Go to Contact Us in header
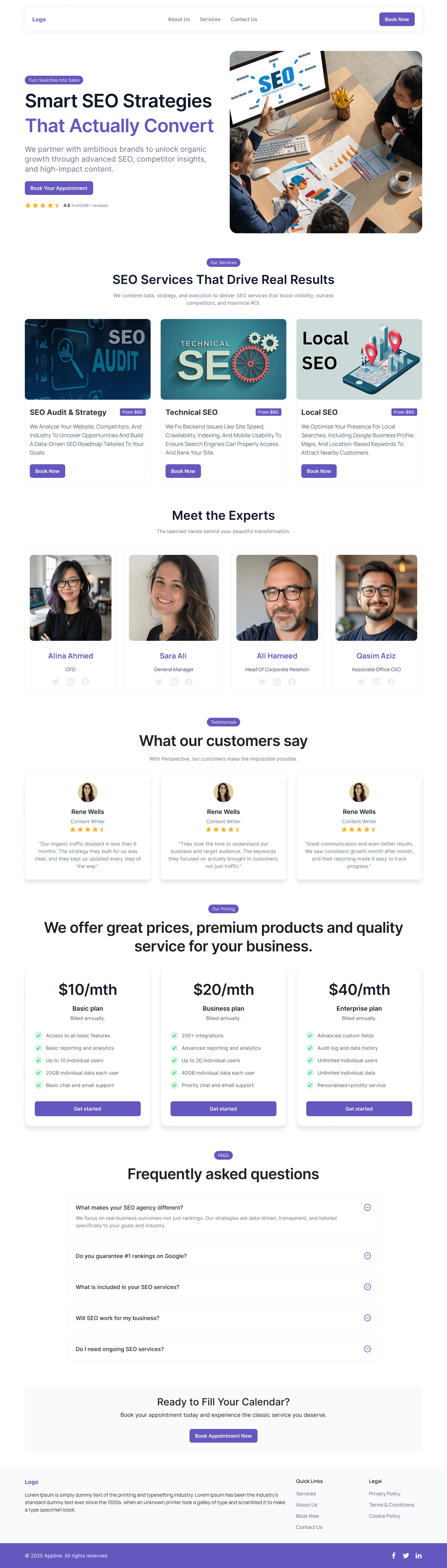The width and height of the screenshot is (447, 1568). click(x=244, y=20)
